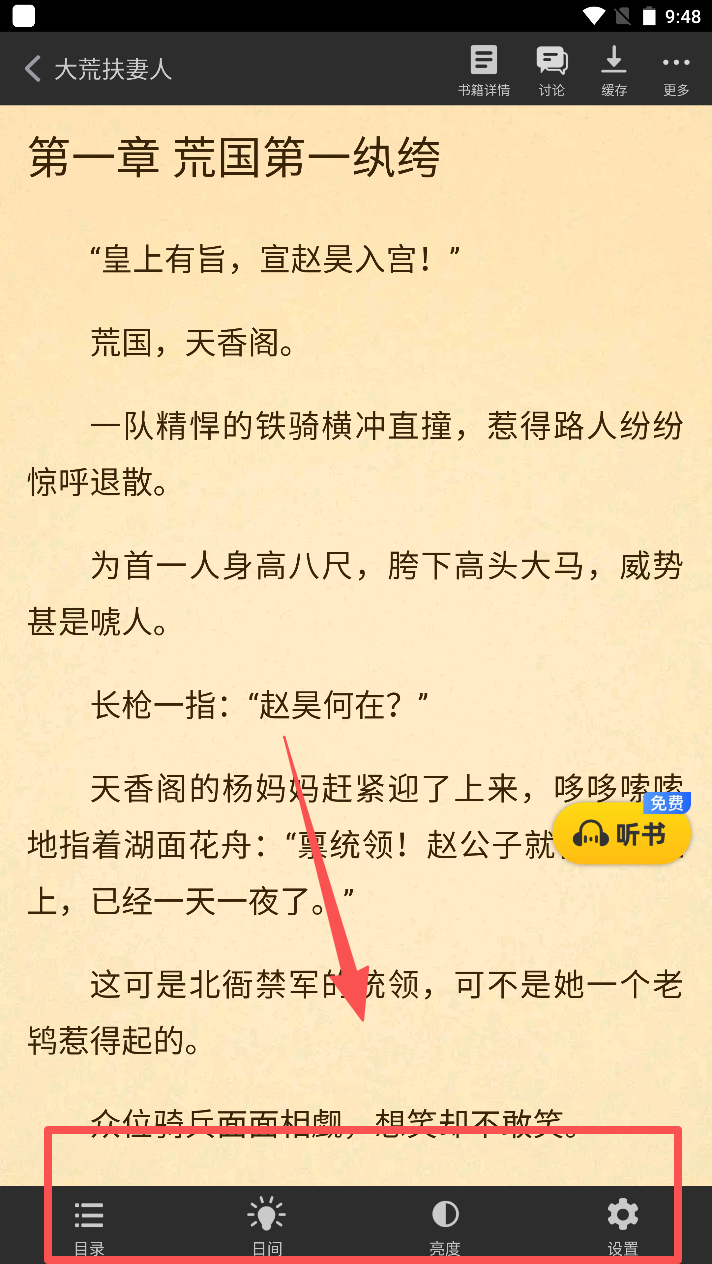Open the 更多 overflow menu

pos(676,70)
